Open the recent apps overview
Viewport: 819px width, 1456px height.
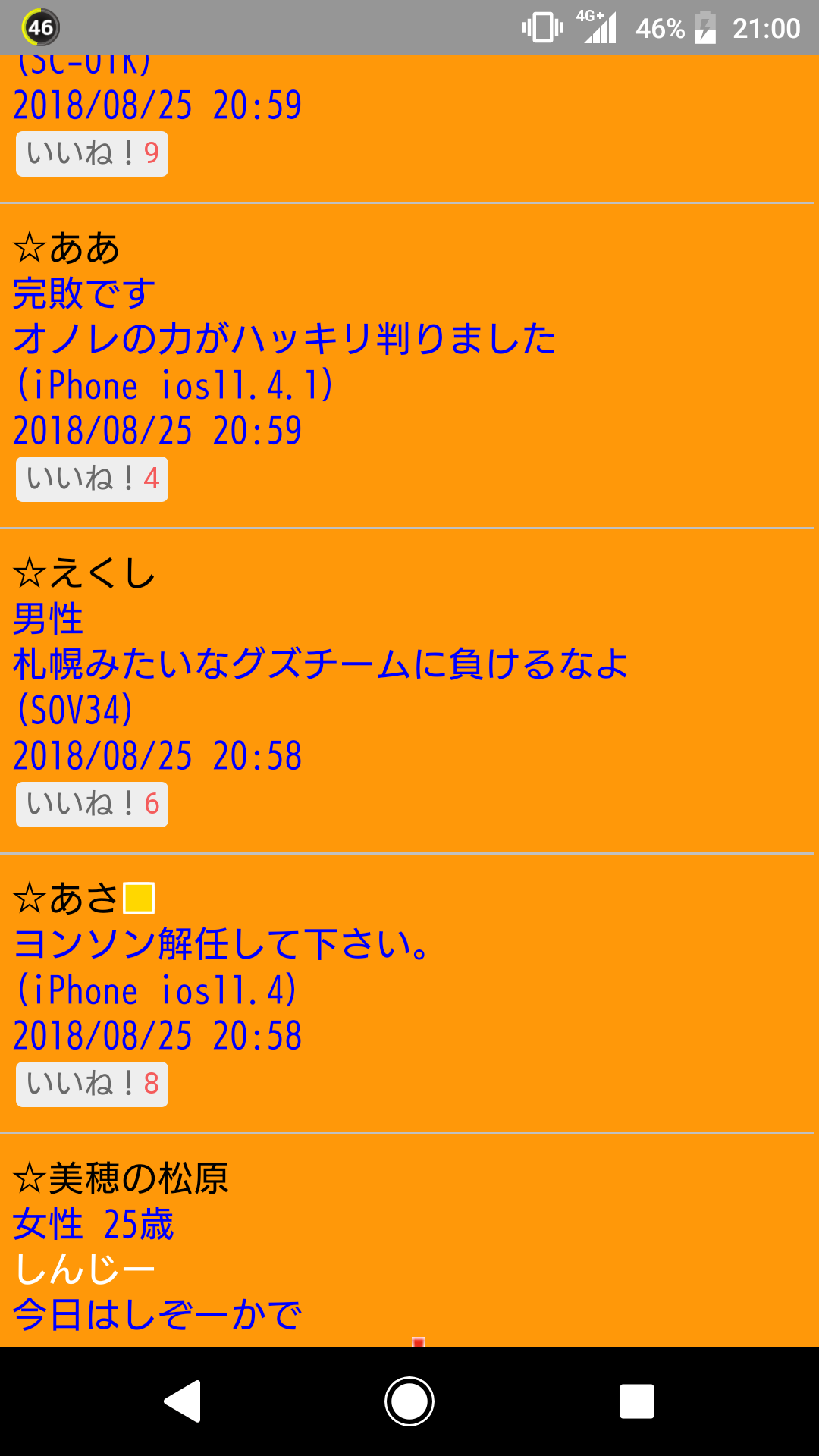click(x=636, y=1401)
